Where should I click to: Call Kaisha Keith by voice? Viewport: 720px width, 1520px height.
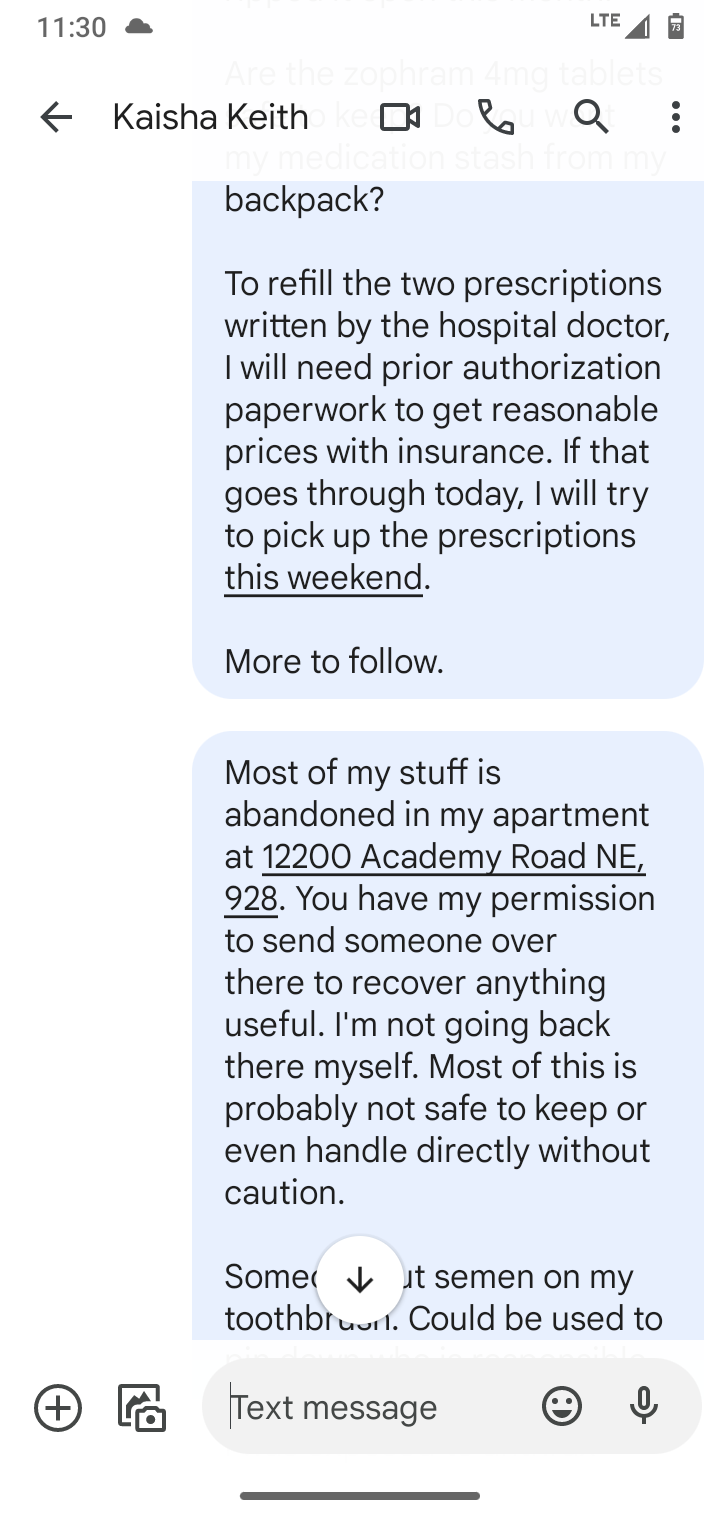point(495,117)
